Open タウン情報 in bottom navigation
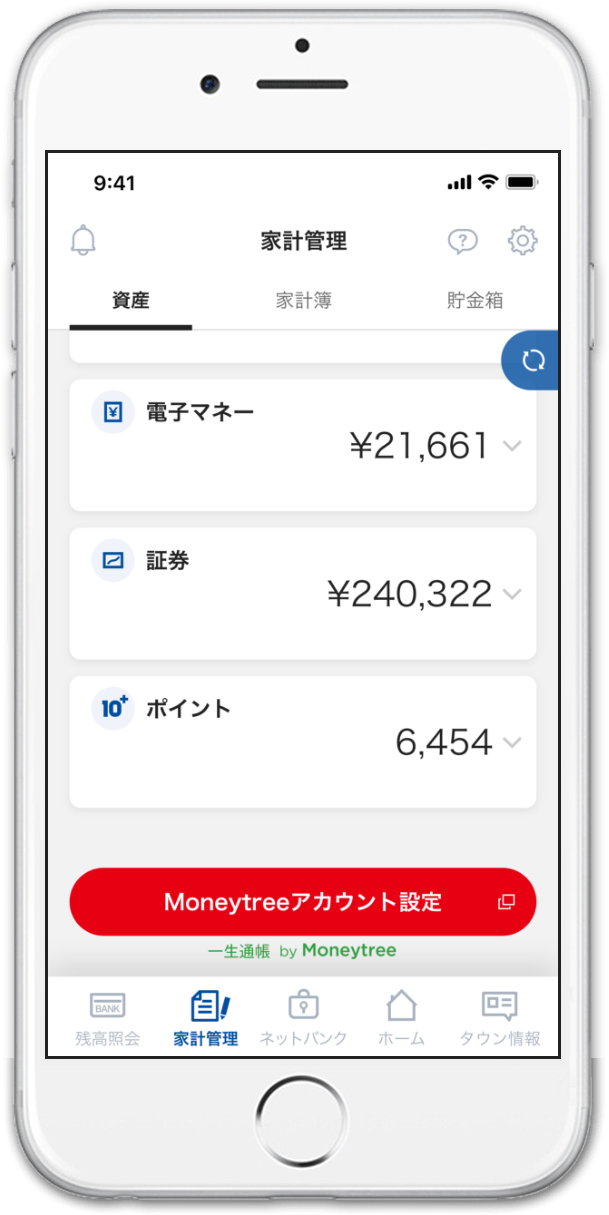 [499, 1018]
